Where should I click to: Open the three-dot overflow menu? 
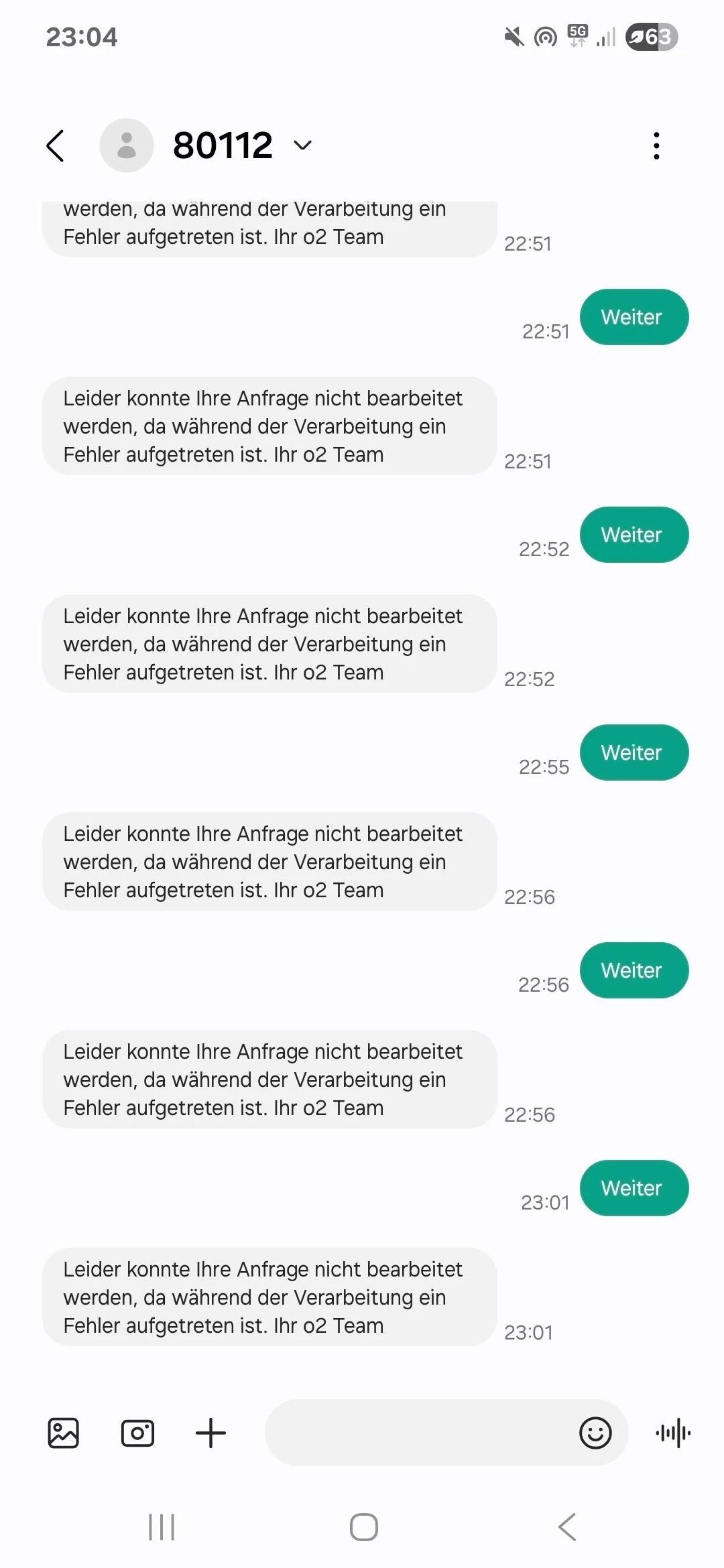(x=656, y=145)
